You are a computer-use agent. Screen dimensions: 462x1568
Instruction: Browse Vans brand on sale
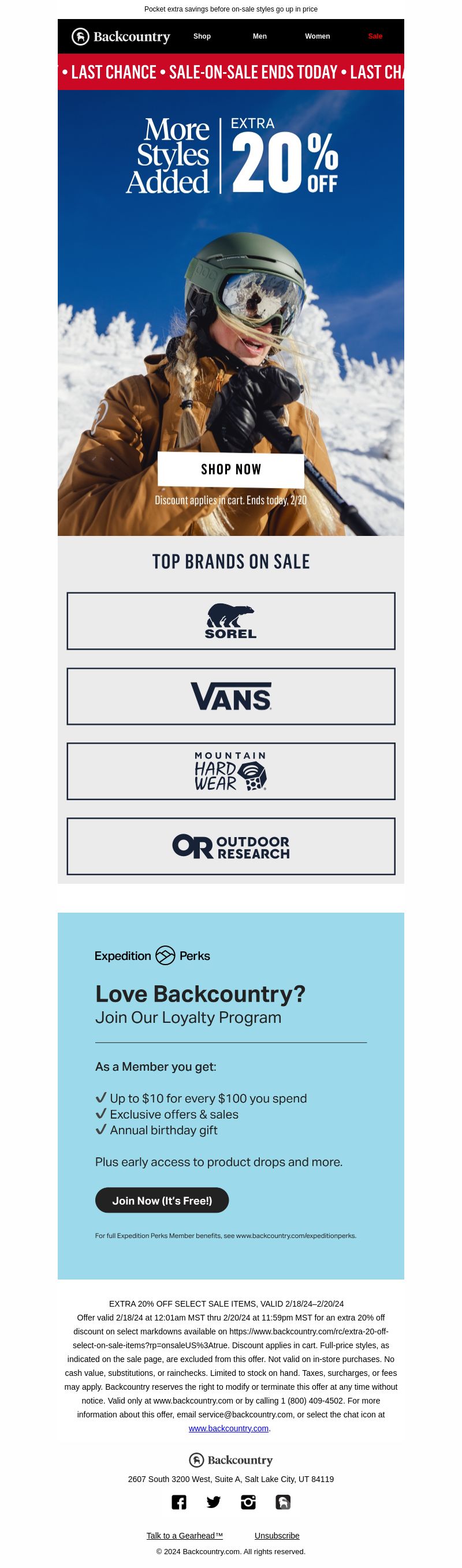(230, 696)
